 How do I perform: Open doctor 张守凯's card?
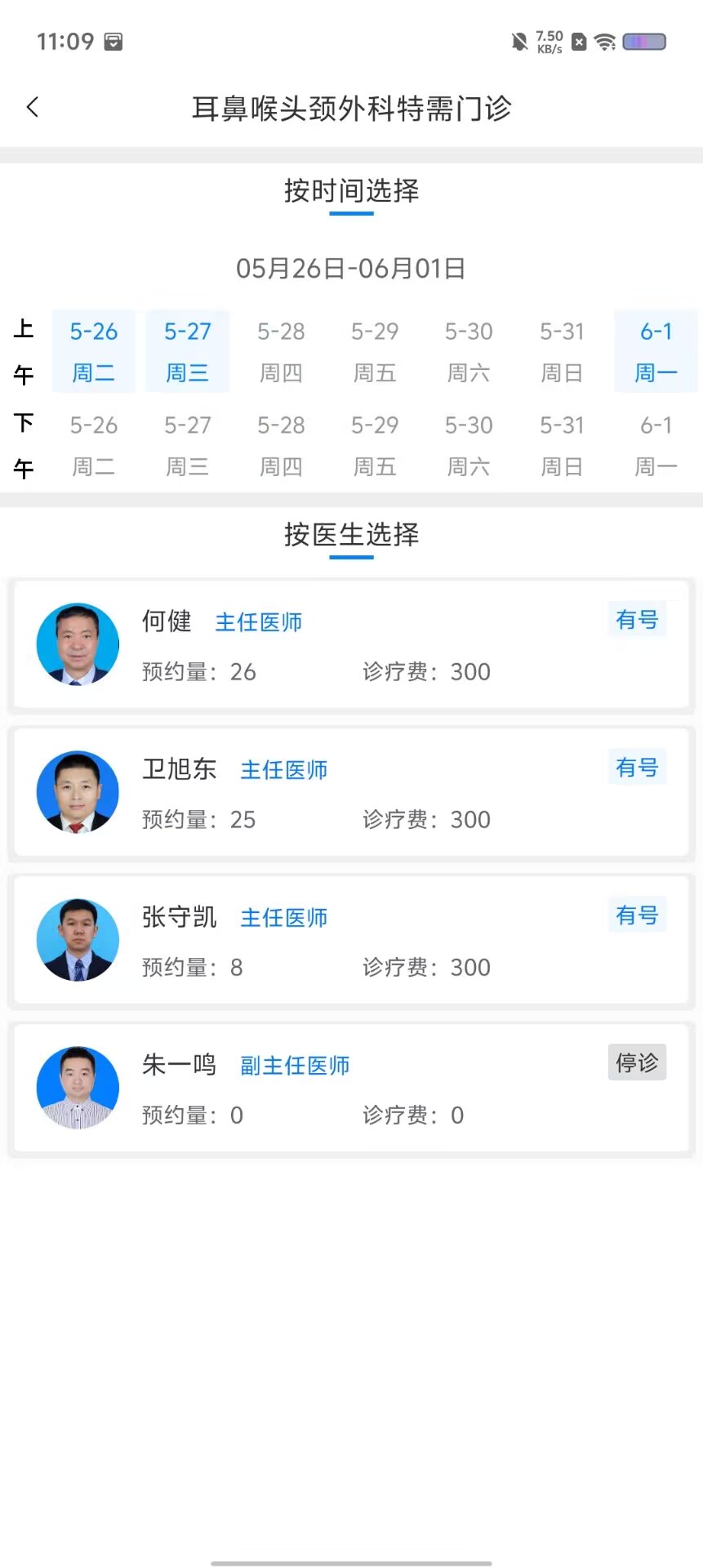click(352, 940)
